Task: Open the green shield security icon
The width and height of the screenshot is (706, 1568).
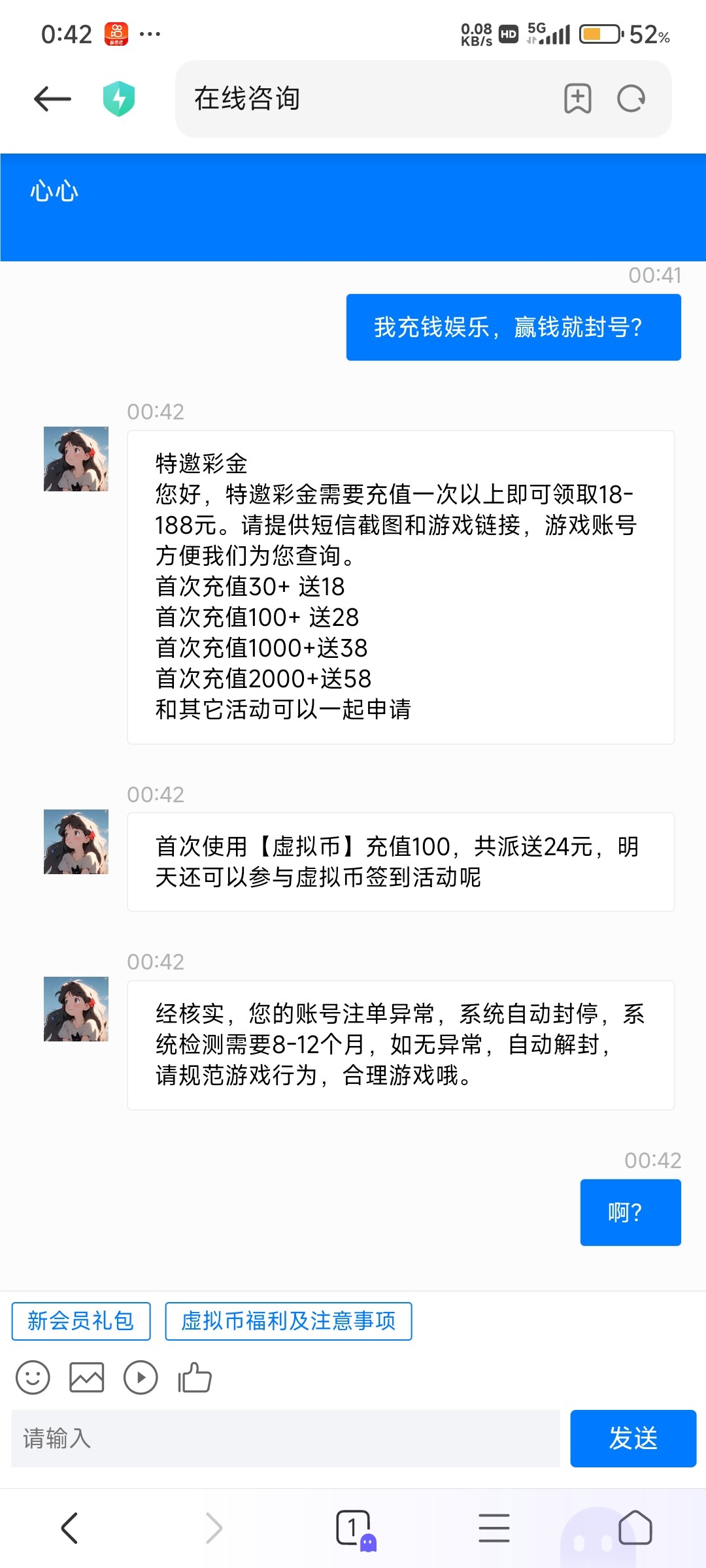Action: (119, 99)
